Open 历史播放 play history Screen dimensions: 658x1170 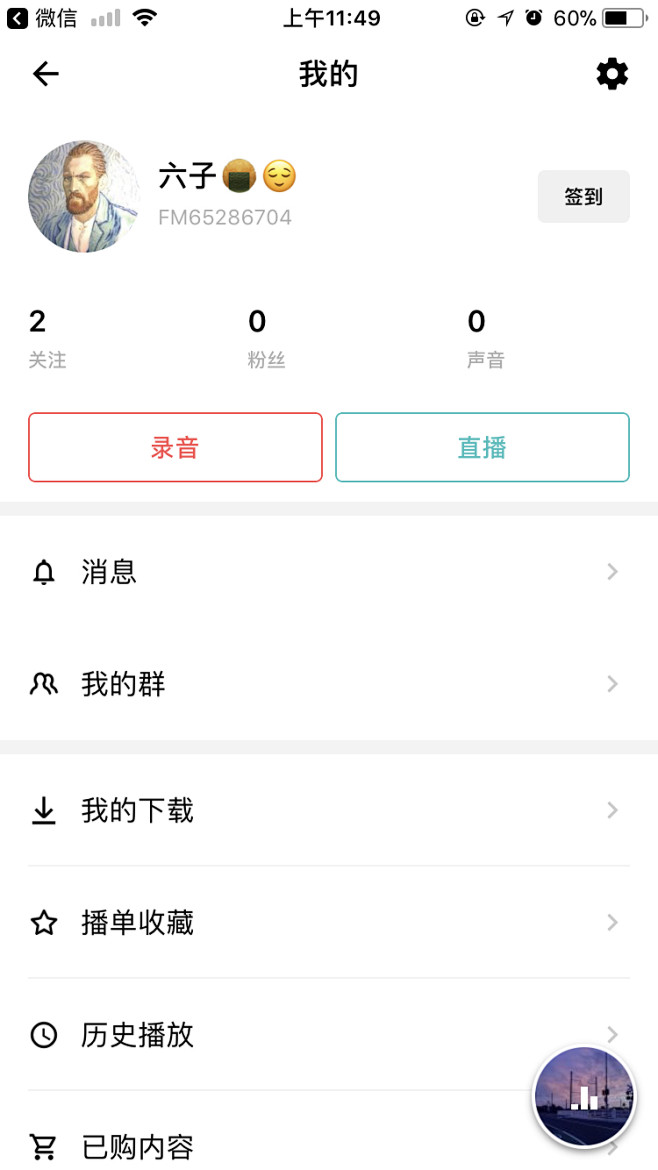[x=329, y=1035]
